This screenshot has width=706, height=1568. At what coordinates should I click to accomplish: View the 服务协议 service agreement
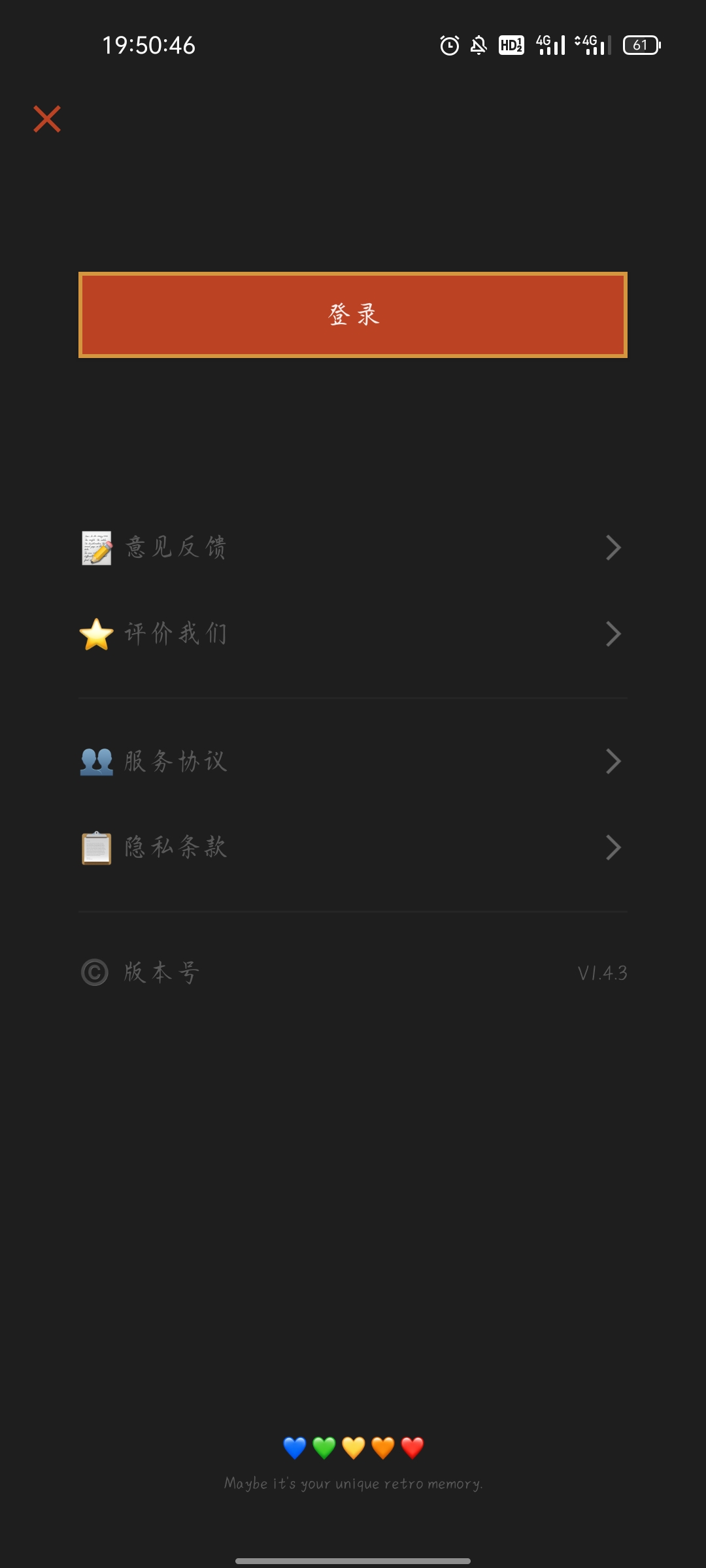[x=352, y=761]
